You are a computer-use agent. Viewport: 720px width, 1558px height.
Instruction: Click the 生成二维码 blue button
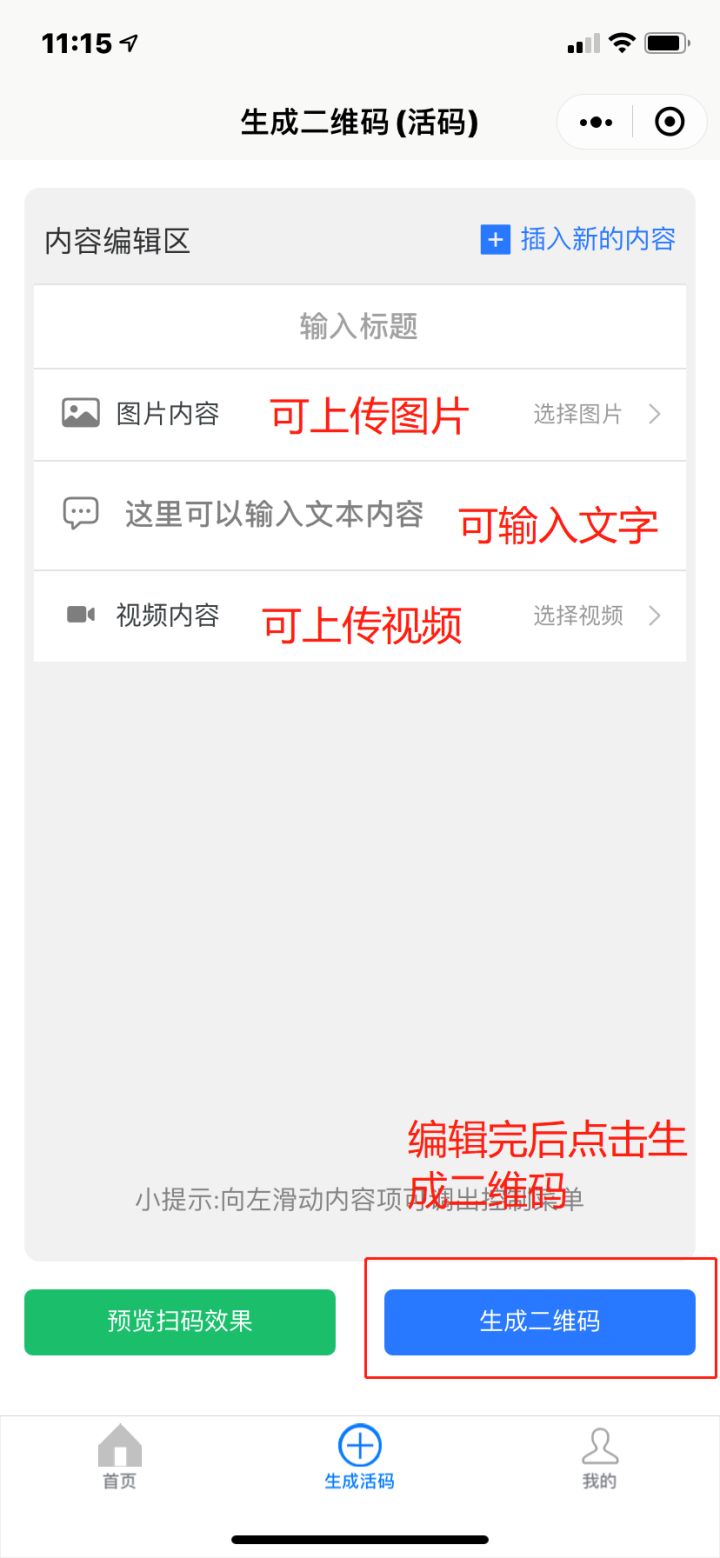point(539,1322)
